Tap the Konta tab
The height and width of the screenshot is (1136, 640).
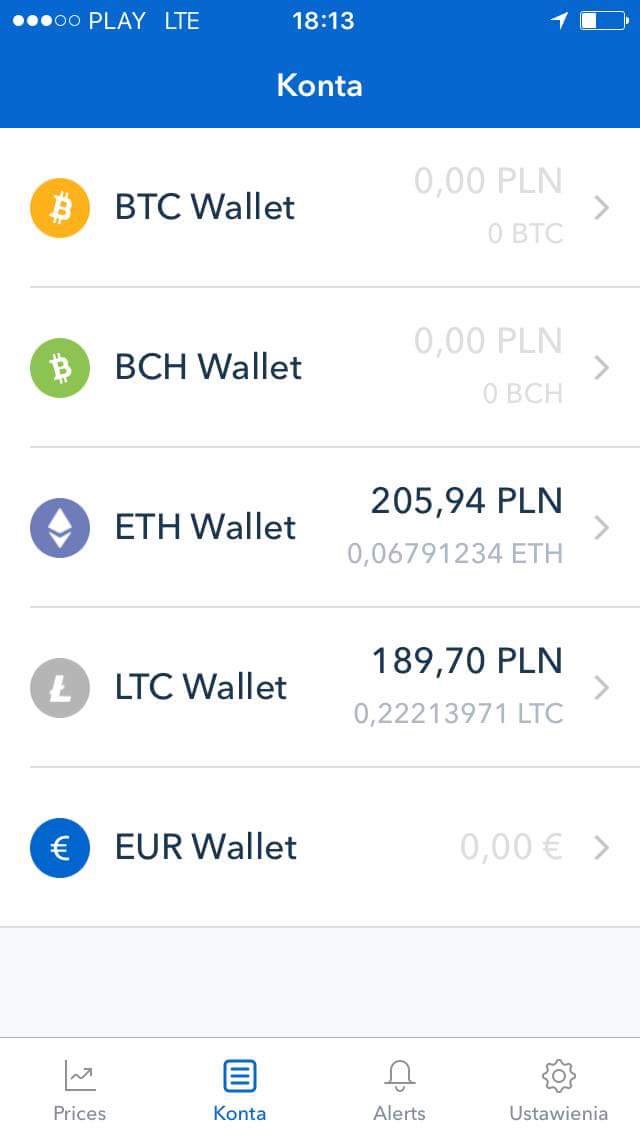point(239,1089)
